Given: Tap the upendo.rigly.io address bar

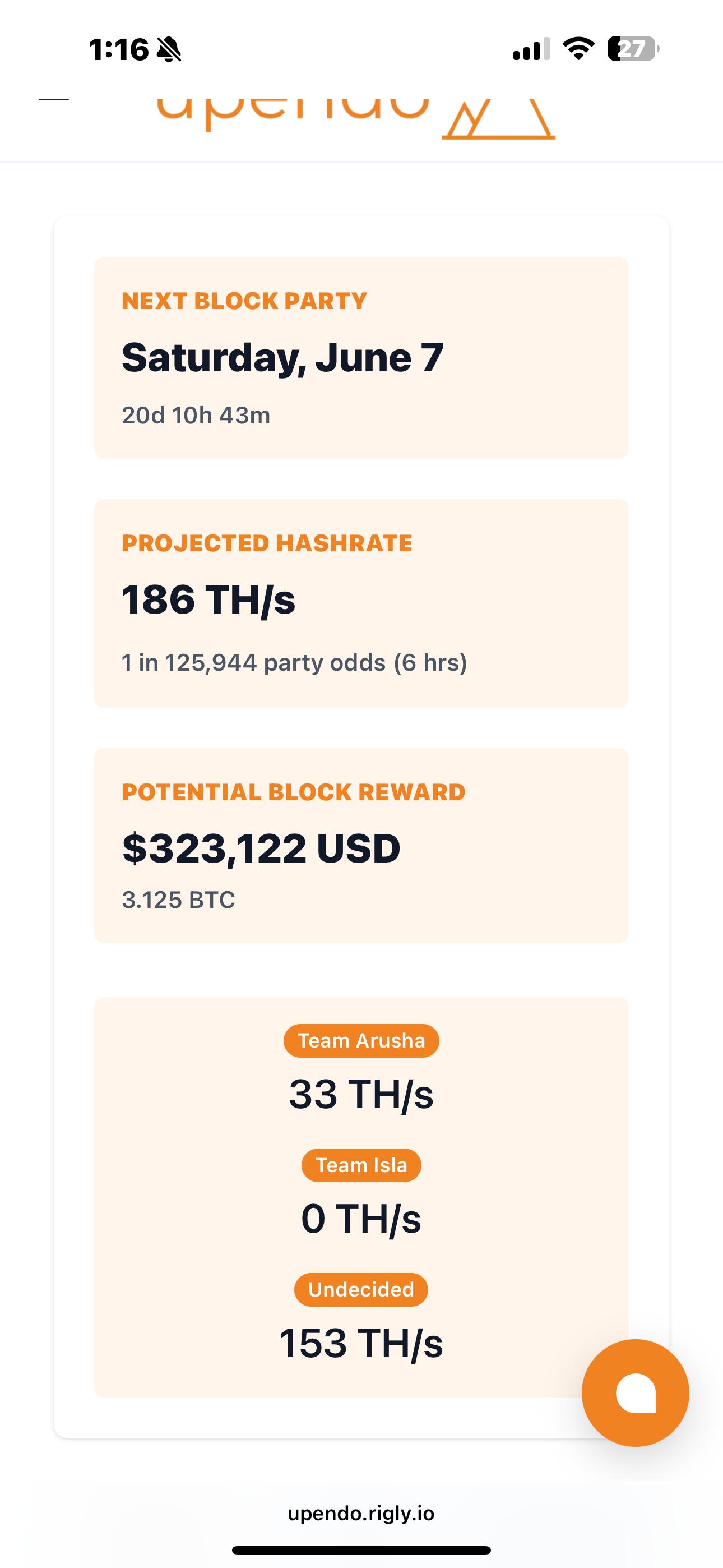Looking at the screenshot, I should [x=361, y=1513].
